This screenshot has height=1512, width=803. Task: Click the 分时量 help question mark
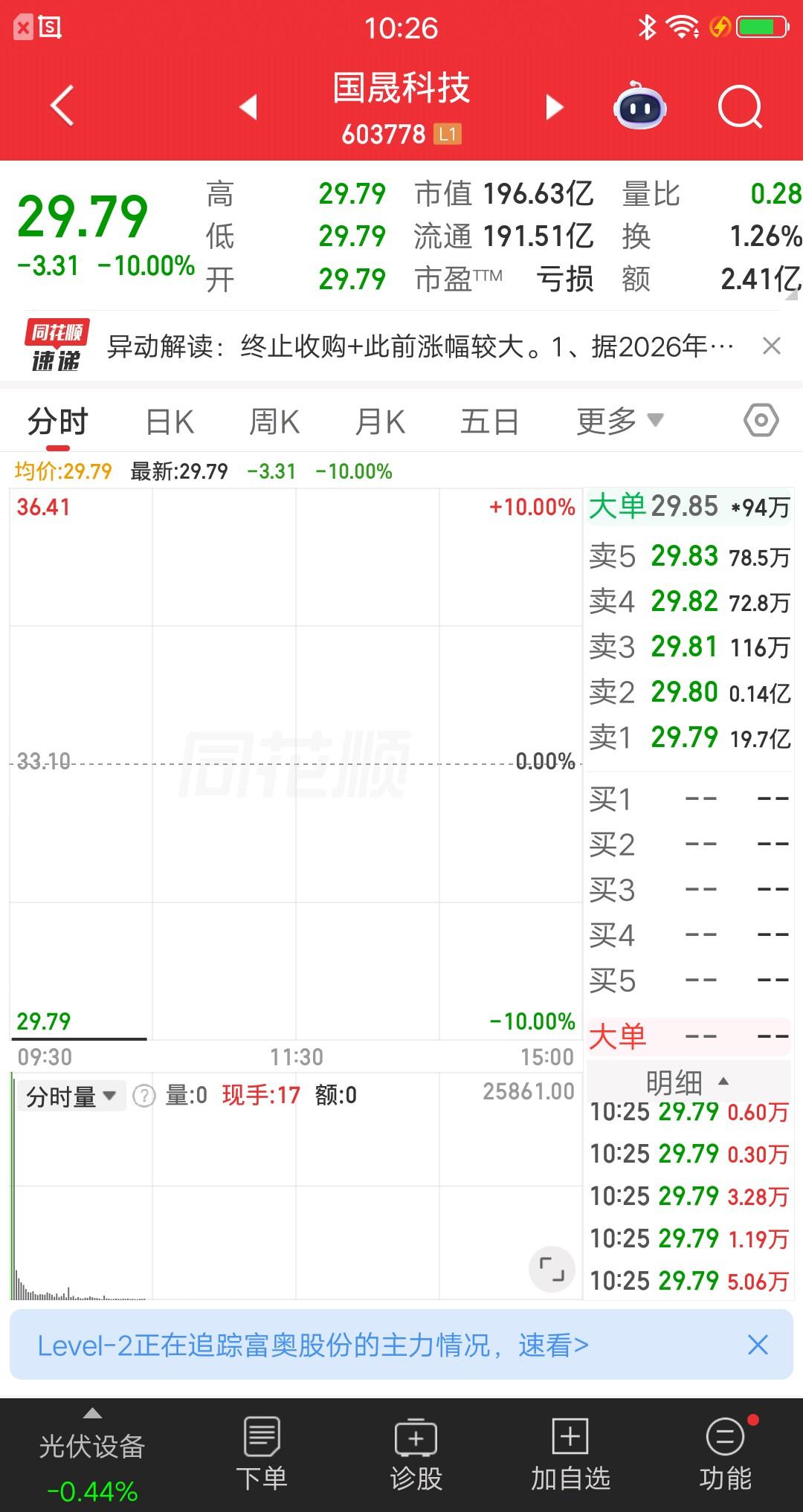[x=146, y=1094]
